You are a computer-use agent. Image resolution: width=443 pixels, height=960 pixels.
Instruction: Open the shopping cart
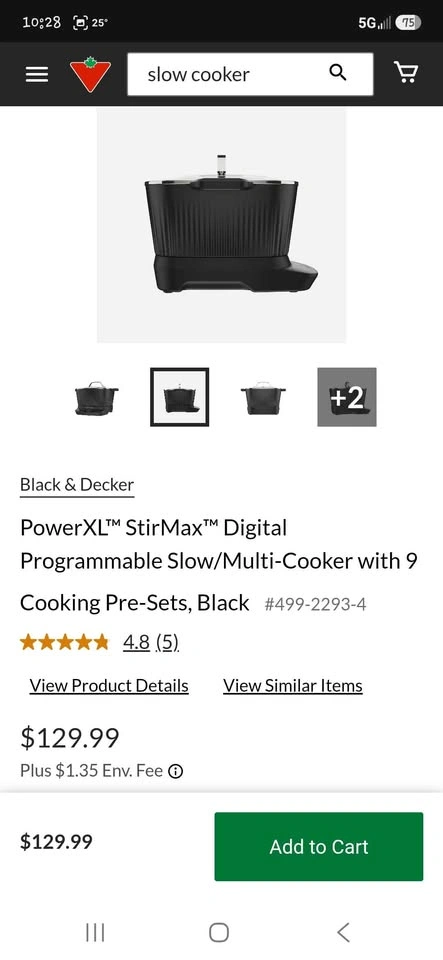(x=405, y=73)
